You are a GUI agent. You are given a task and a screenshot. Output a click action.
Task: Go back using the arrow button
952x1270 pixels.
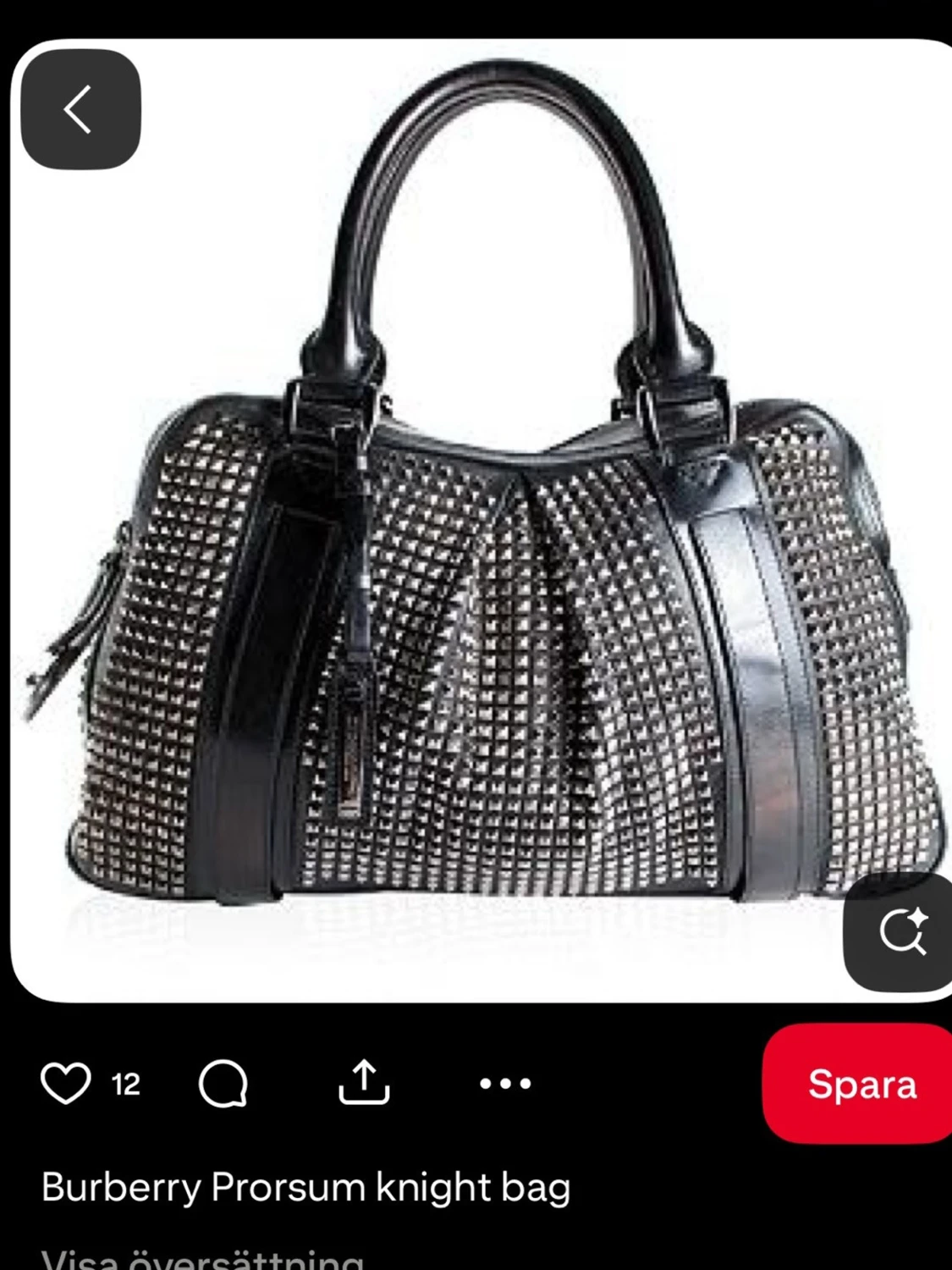click(80, 109)
